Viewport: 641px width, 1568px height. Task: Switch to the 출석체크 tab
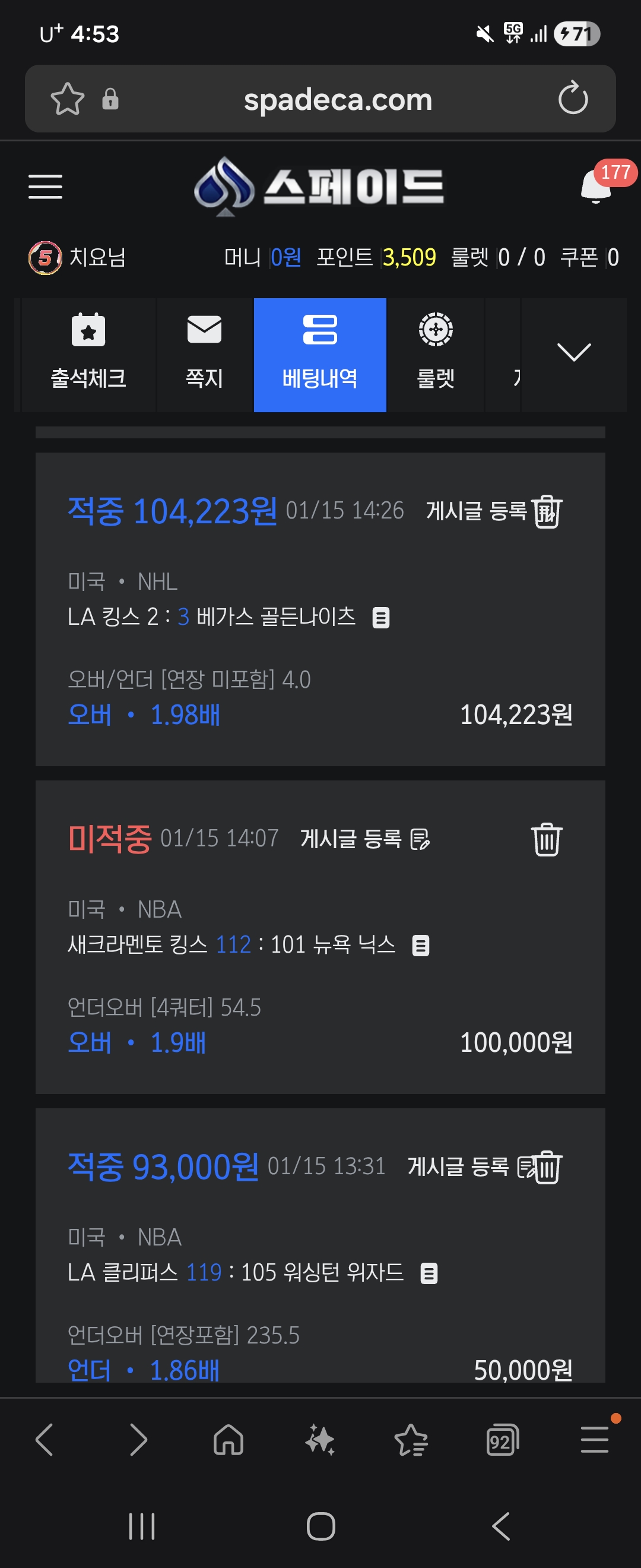click(88, 354)
